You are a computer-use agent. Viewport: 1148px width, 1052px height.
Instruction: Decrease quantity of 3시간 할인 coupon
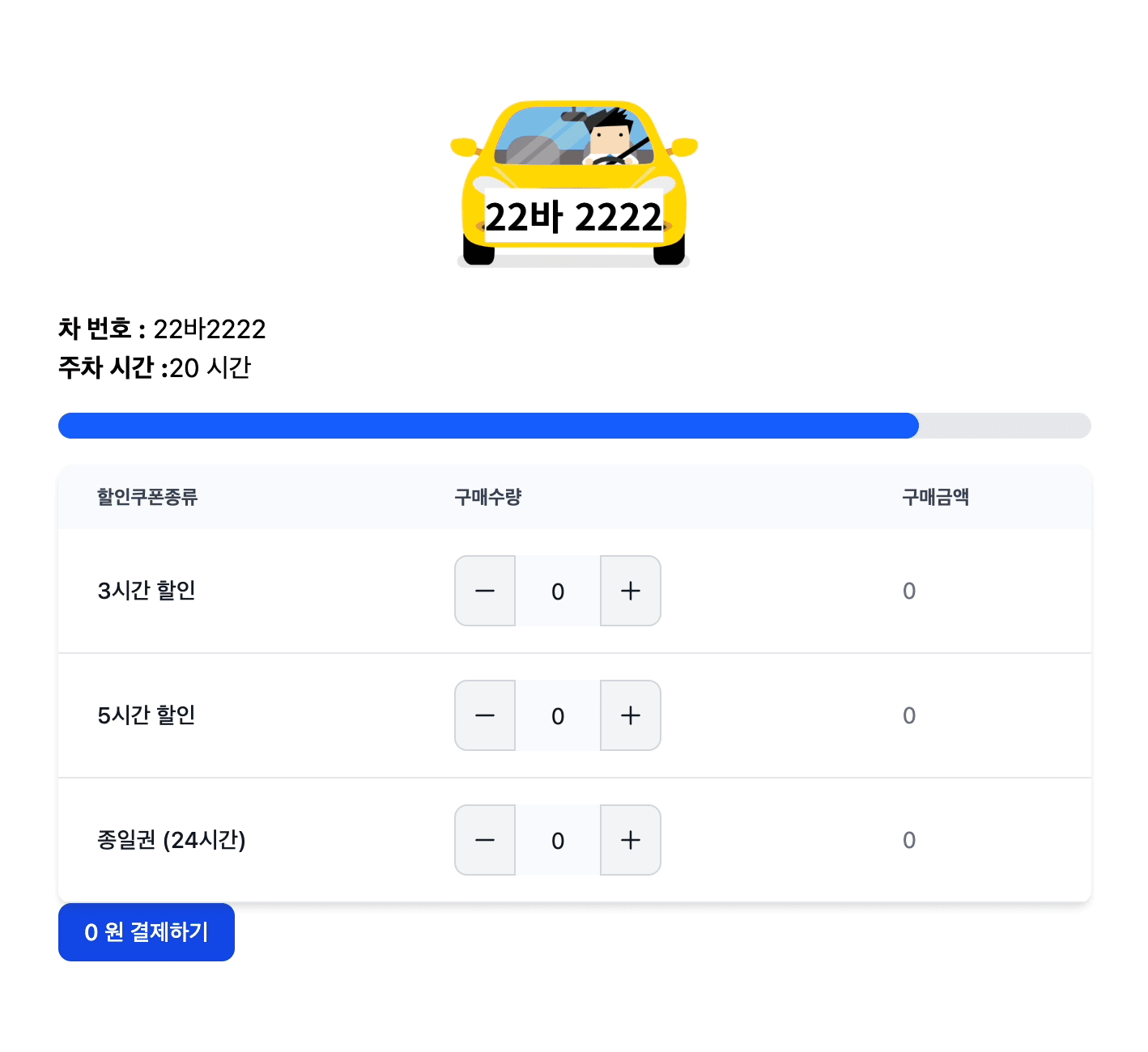485,591
